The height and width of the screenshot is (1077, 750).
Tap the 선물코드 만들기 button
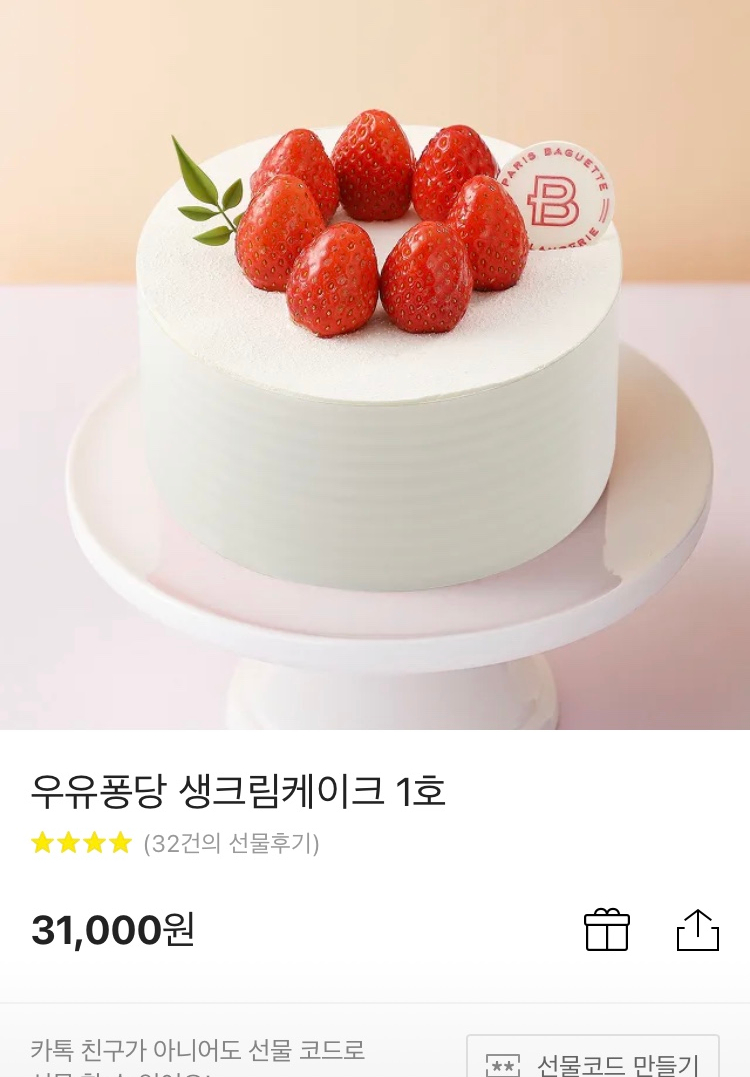click(593, 1060)
